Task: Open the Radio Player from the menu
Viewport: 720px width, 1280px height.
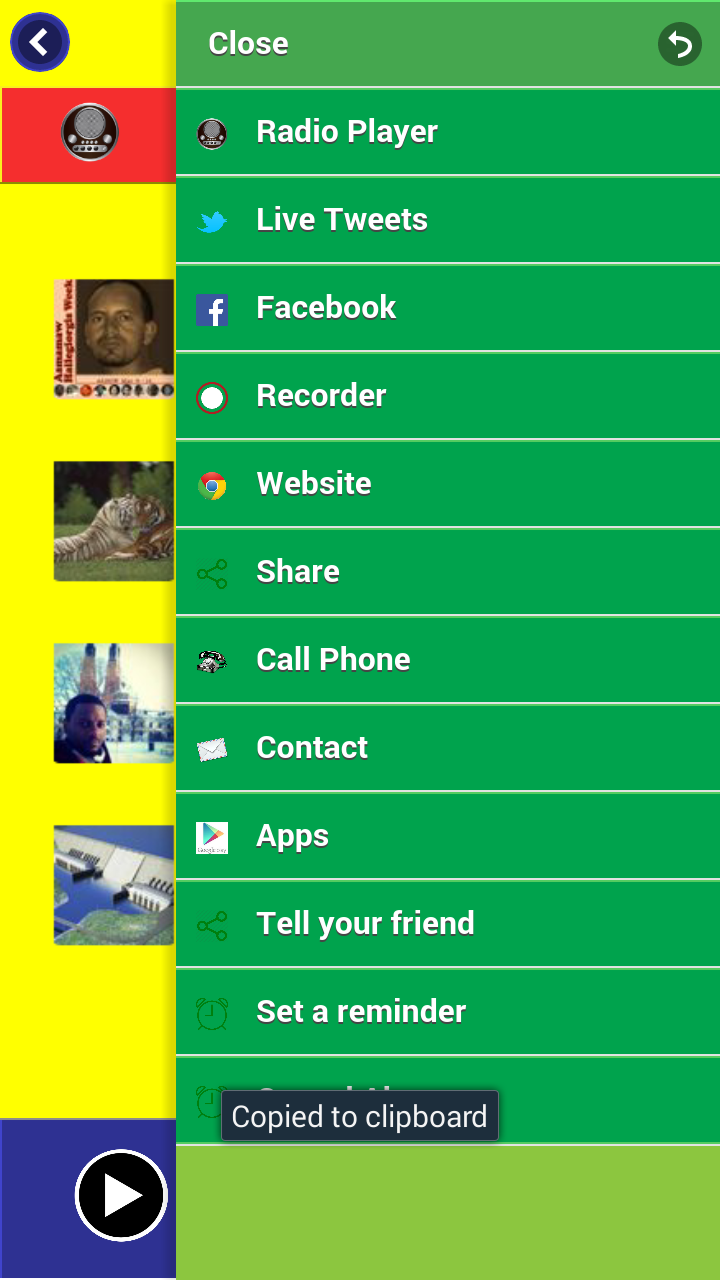Action: pyautogui.click(x=347, y=131)
